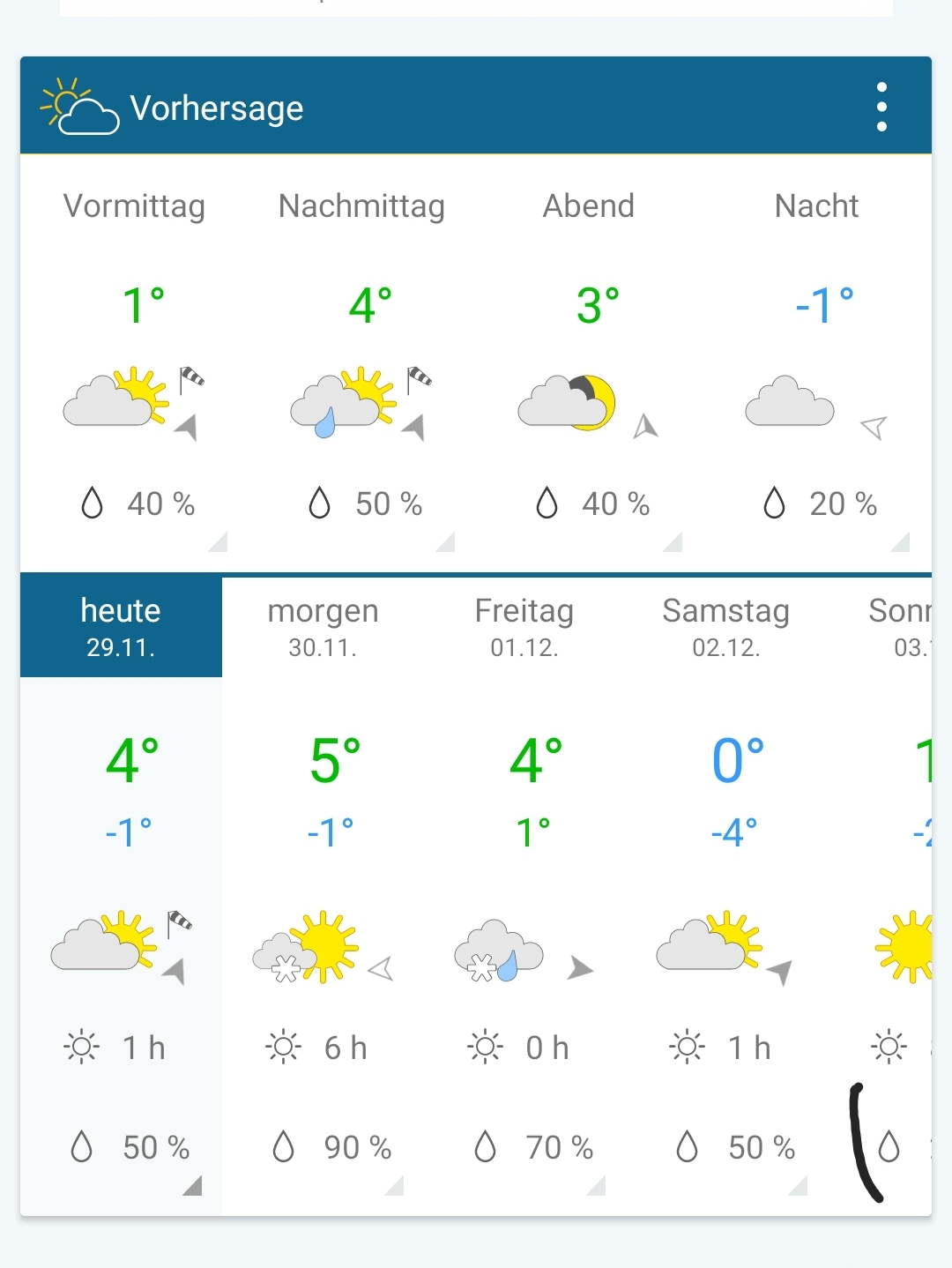Viewport: 952px width, 1268px height.
Task: Open the Vorhersage overflow menu
Action: coord(881,107)
